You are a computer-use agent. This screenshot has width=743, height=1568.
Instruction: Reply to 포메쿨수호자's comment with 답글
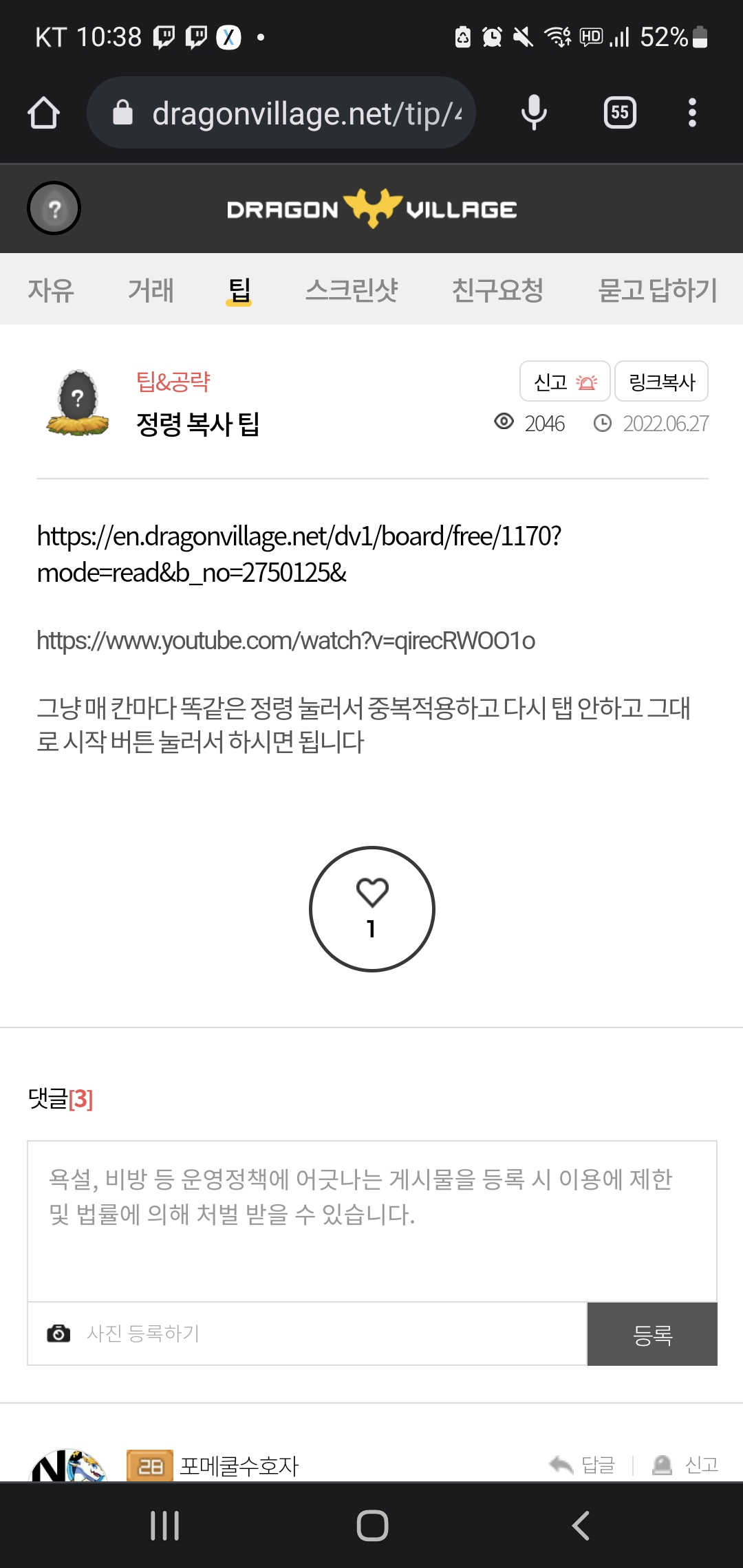pos(584,1464)
